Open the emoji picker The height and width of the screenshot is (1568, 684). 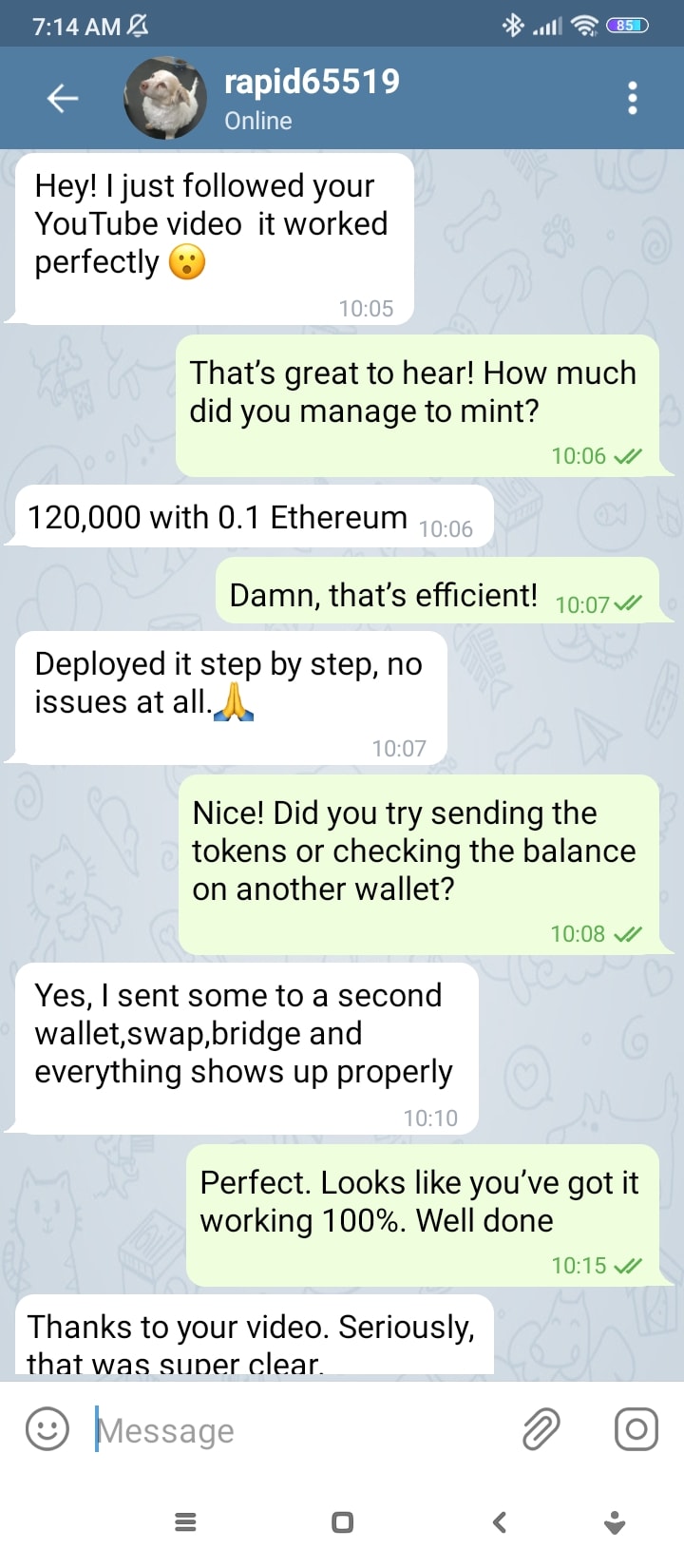click(47, 1429)
